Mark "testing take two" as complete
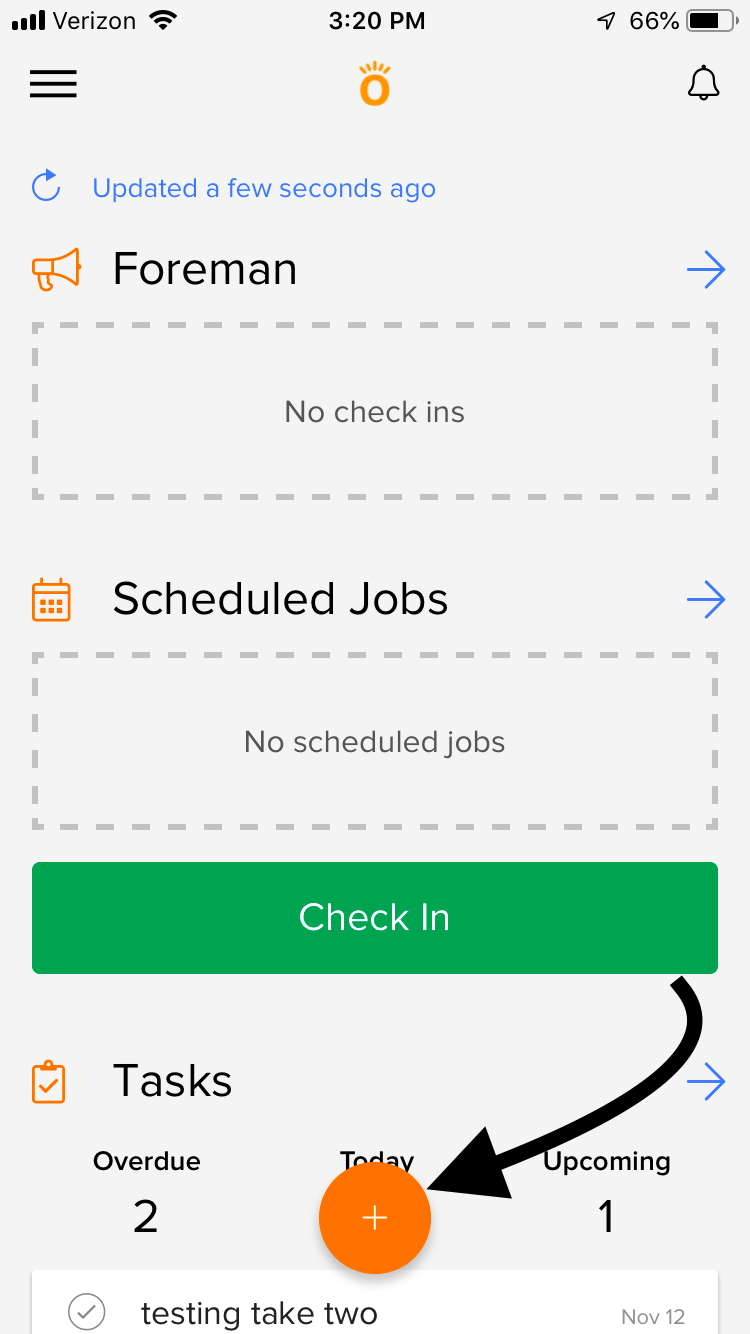Image resolution: width=750 pixels, height=1334 pixels. [87, 1311]
